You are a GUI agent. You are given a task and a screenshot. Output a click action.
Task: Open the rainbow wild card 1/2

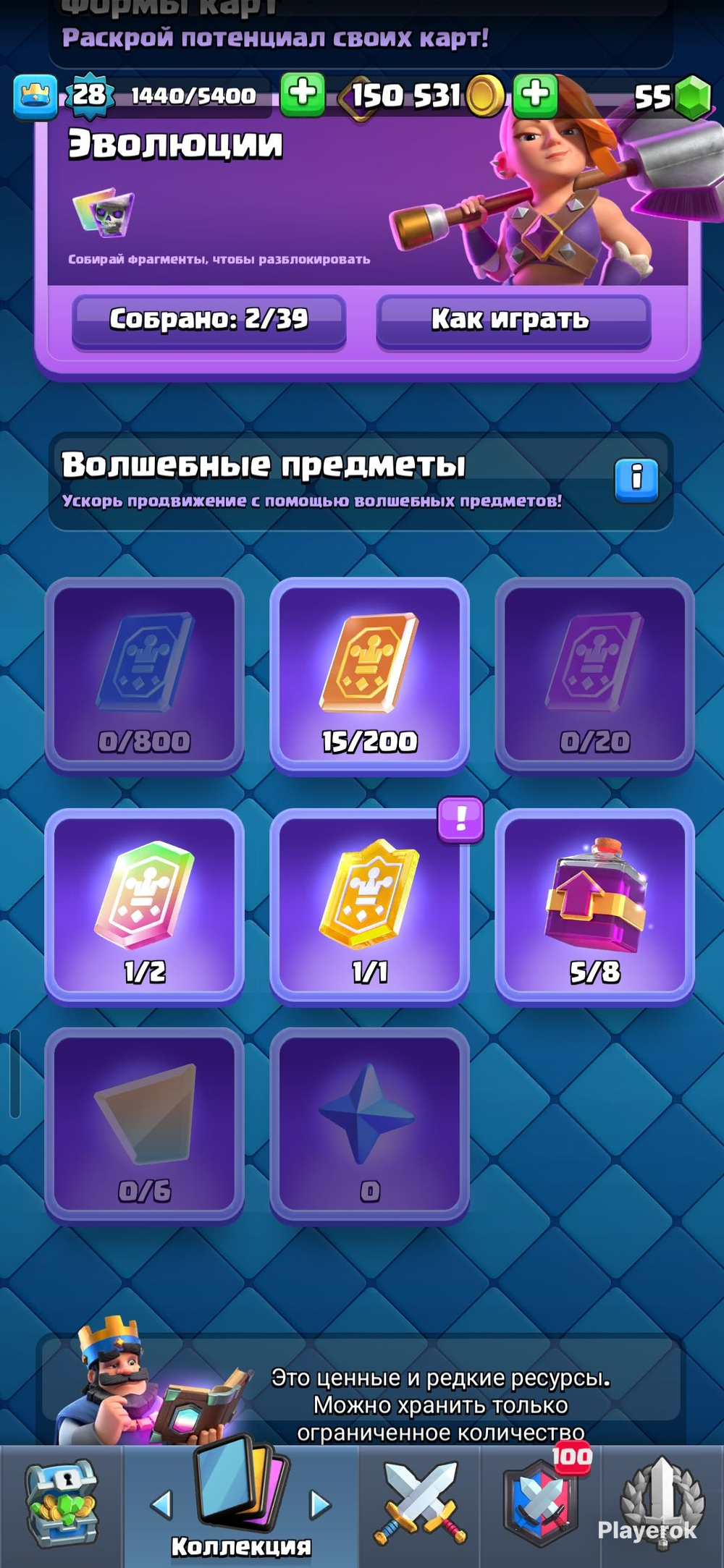click(x=144, y=907)
